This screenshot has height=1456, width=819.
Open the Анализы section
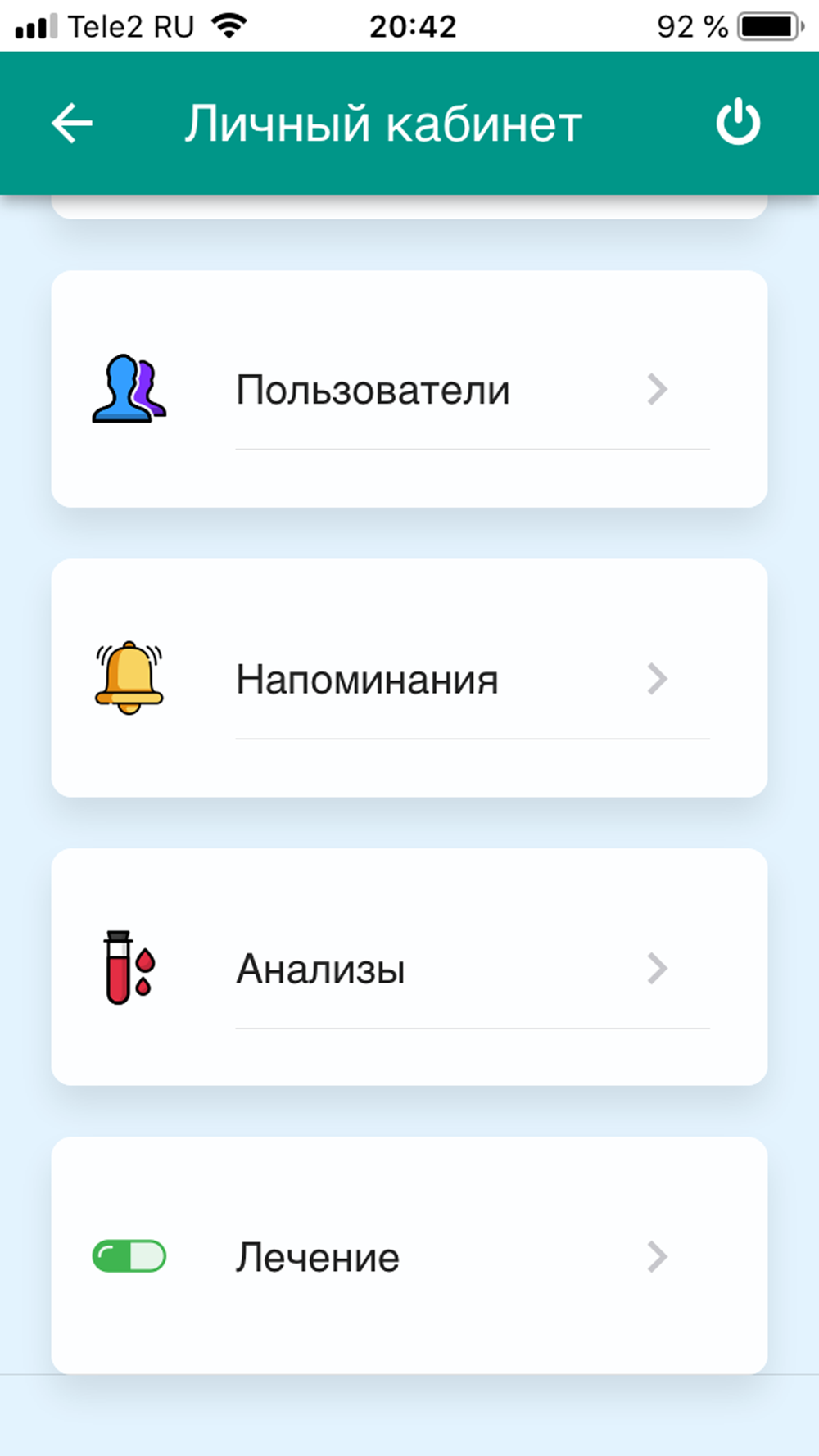[x=409, y=967]
